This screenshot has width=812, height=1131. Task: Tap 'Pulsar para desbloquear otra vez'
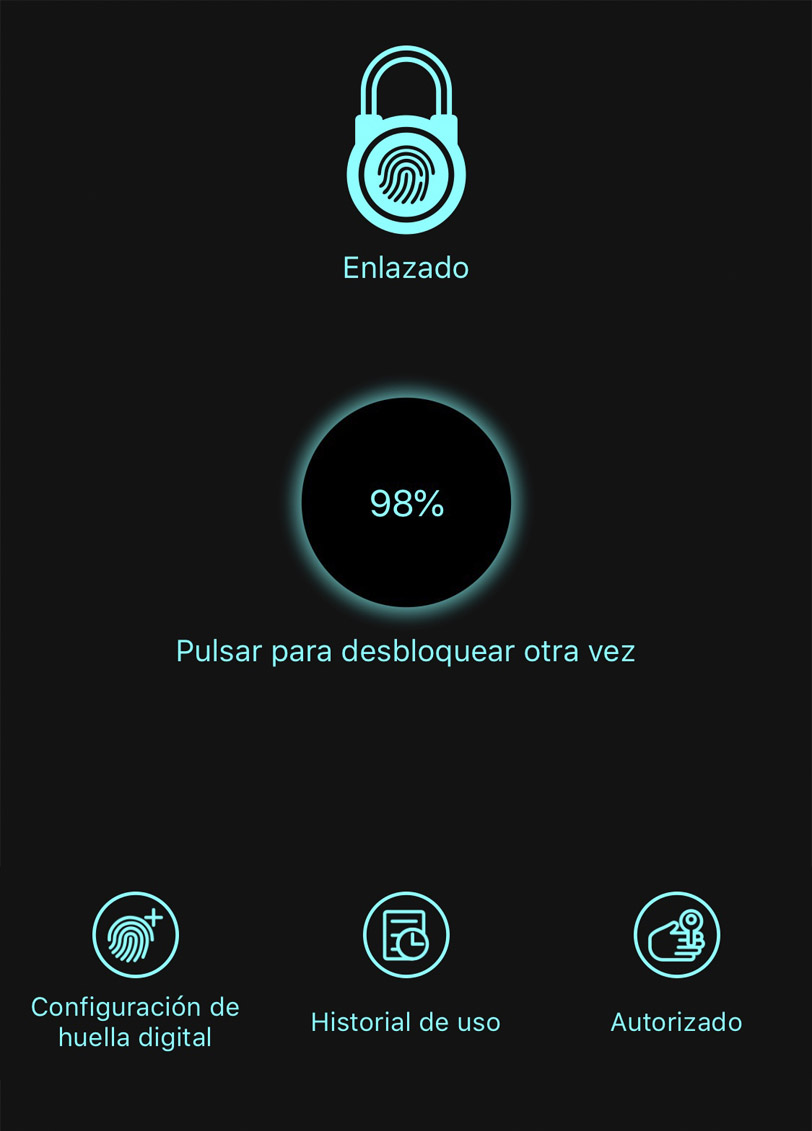(x=405, y=651)
